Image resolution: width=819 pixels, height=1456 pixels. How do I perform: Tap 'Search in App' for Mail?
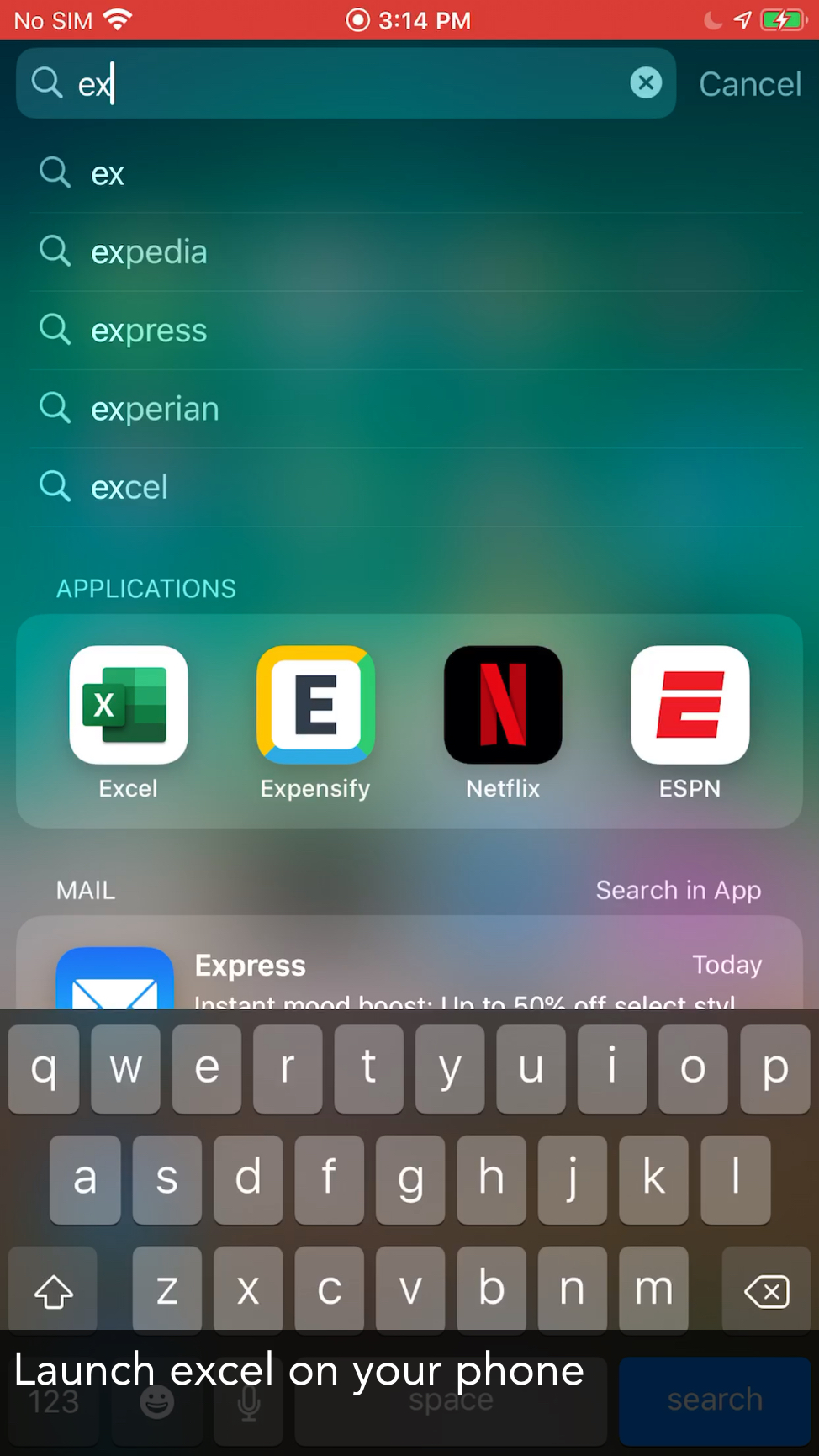(678, 890)
